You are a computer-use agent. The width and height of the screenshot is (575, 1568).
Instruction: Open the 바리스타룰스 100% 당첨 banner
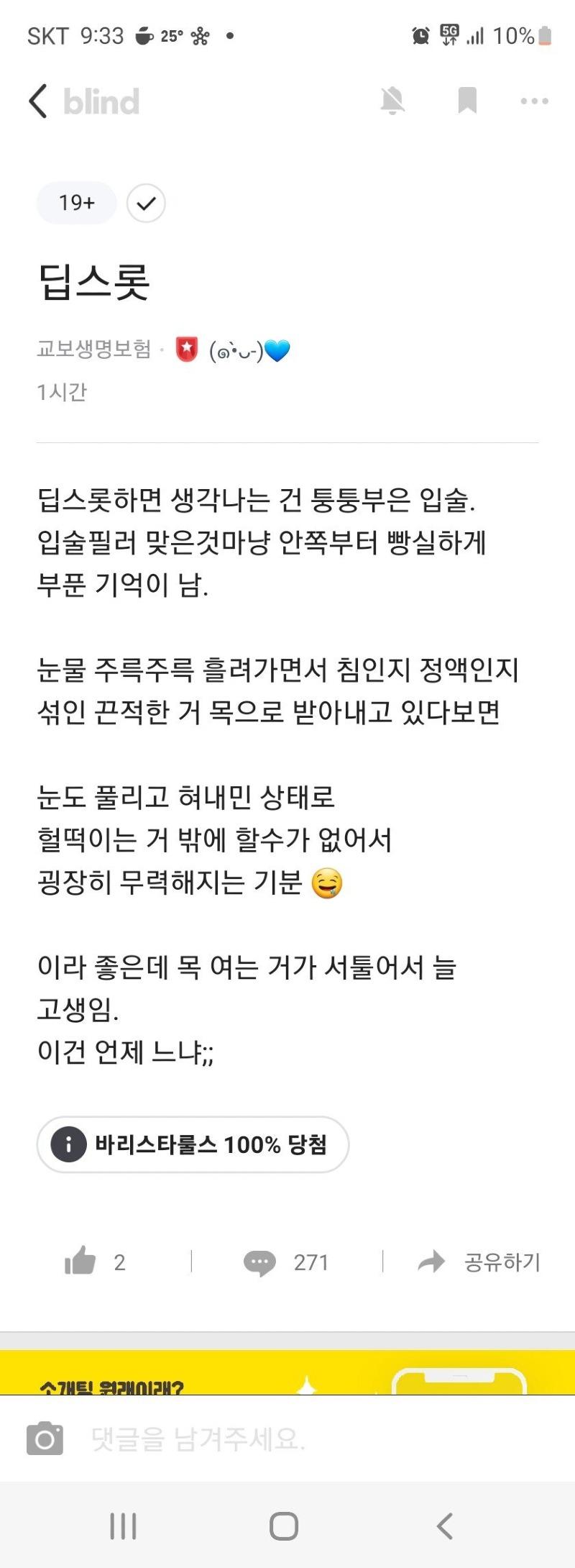(x=193, y=1144)
